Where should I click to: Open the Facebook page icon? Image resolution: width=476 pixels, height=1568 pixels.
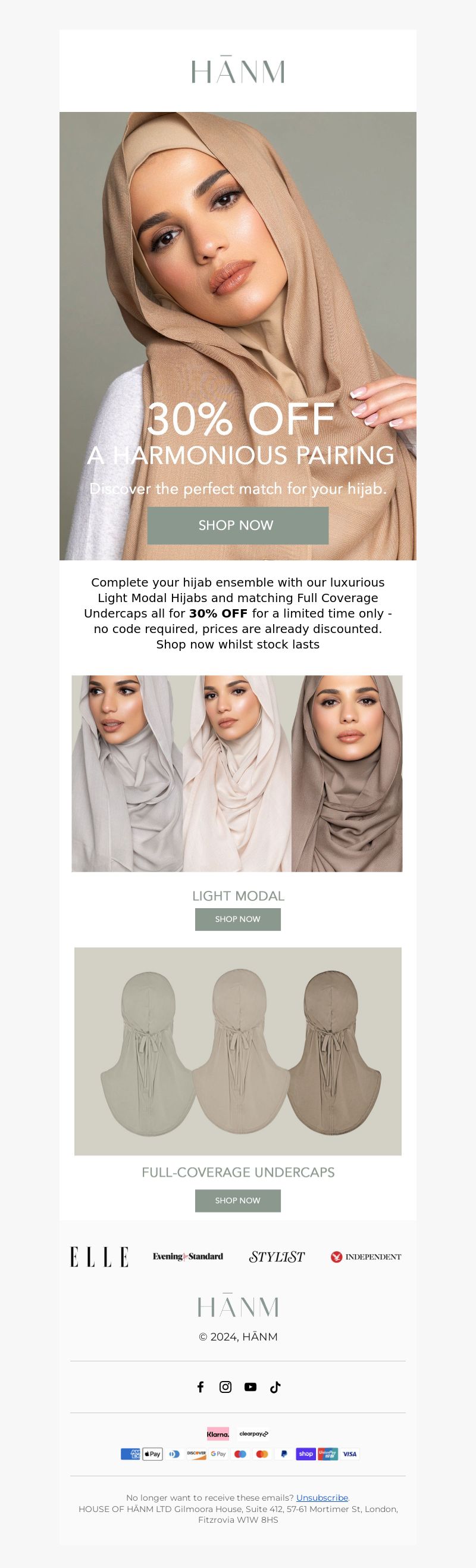pos(201,1386)
